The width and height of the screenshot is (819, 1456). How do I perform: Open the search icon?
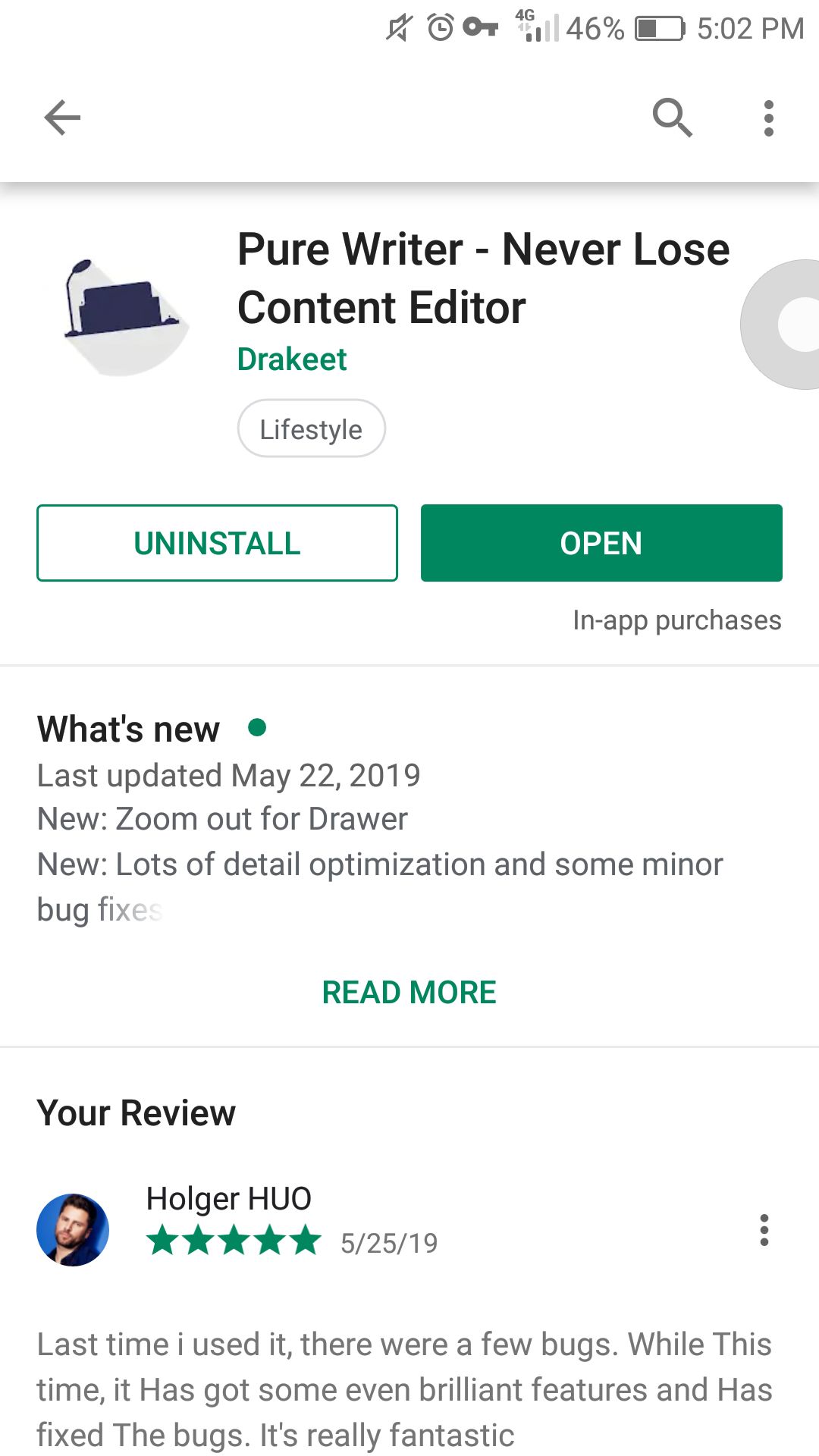[672, 118]
